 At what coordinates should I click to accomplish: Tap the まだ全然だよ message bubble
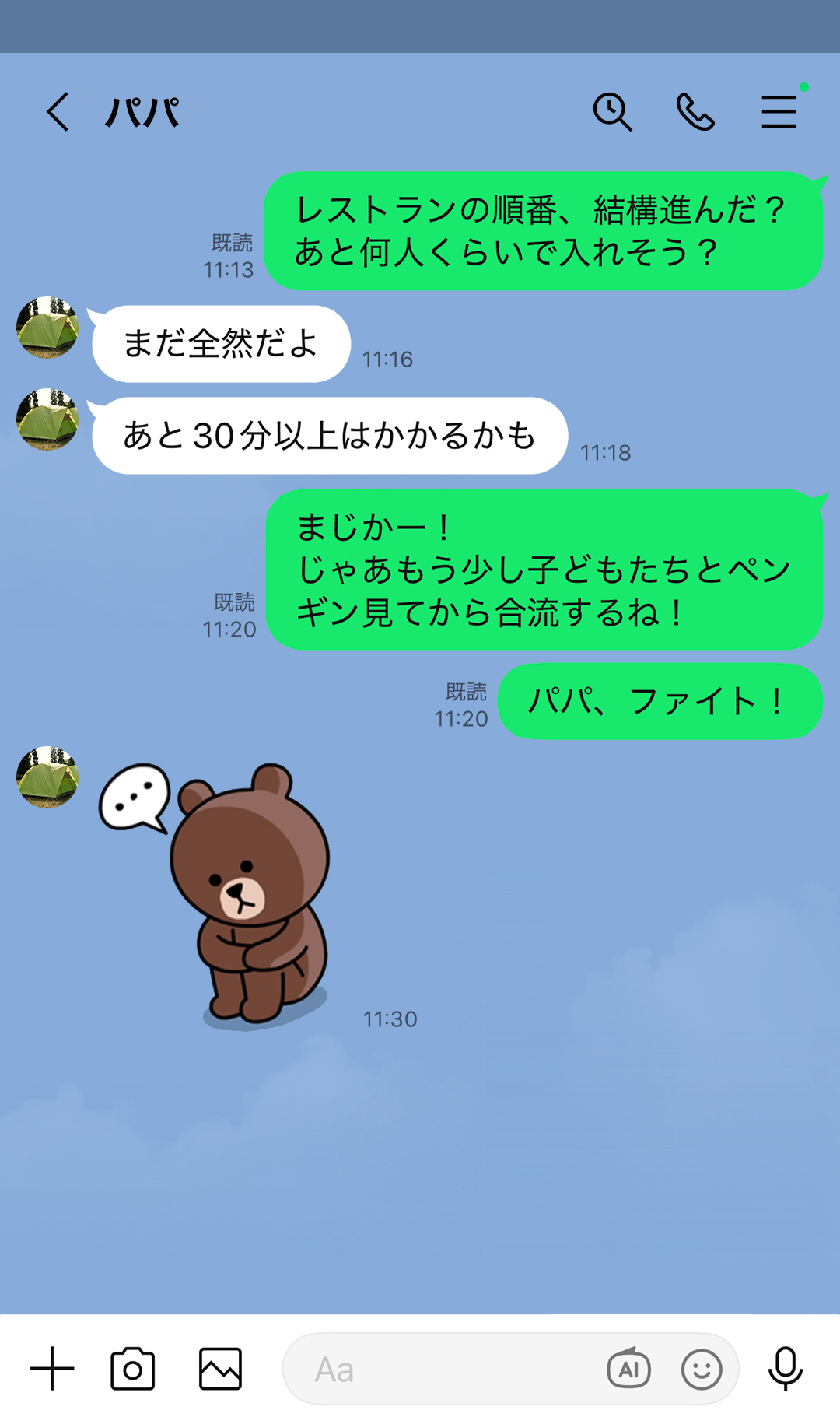[220, 343]
